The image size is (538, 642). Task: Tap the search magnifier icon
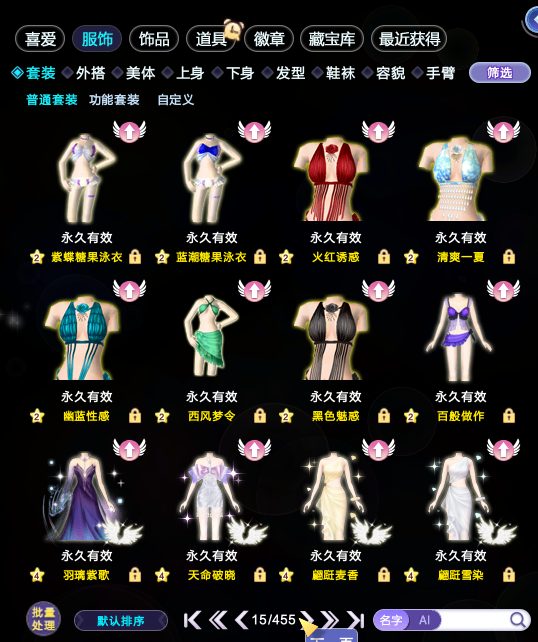tap(518, 620)
